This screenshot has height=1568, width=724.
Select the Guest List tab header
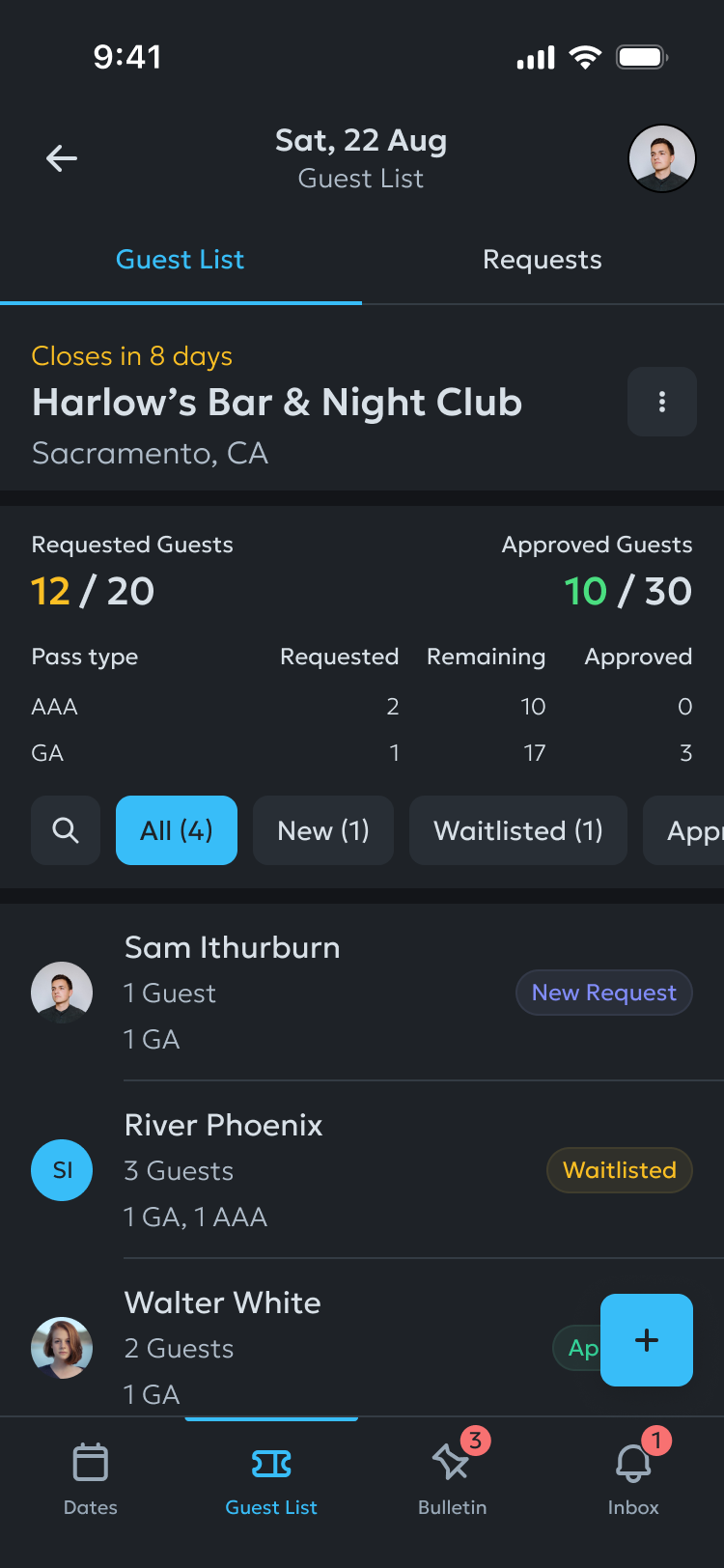180,260
